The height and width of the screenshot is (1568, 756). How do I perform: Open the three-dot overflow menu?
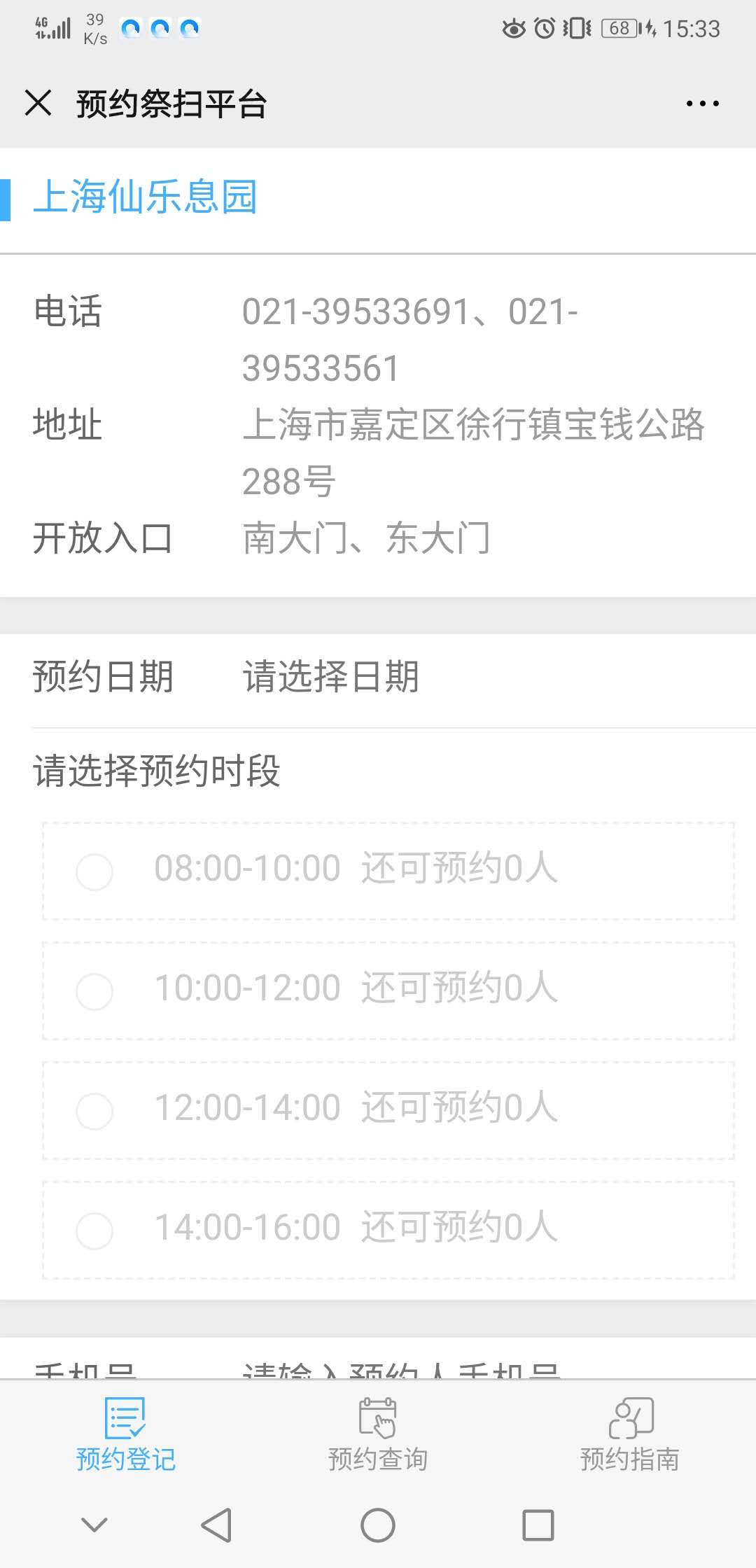click(702, 104)
